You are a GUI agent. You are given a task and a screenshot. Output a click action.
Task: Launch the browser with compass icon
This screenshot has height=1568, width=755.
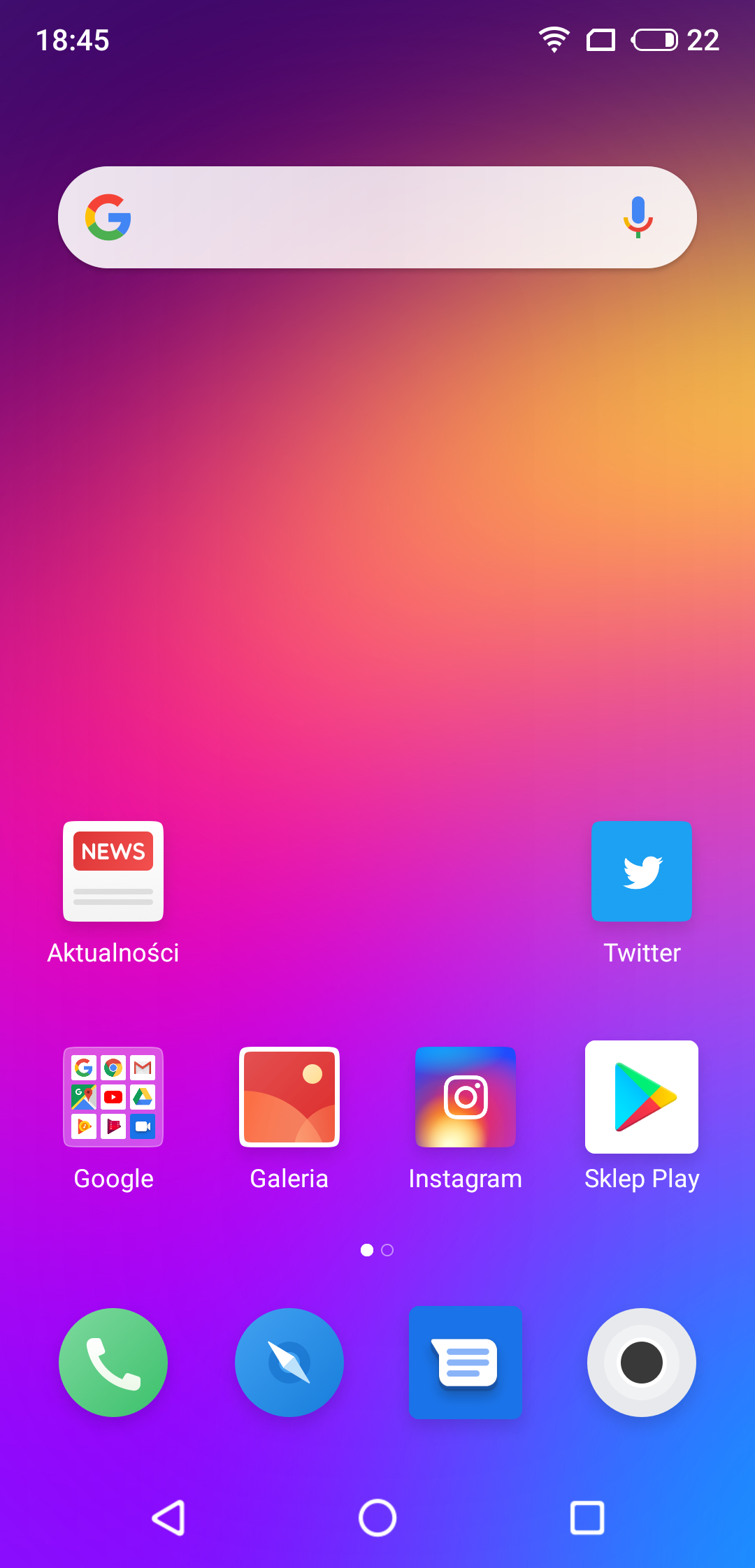[x=289, y=1363]
